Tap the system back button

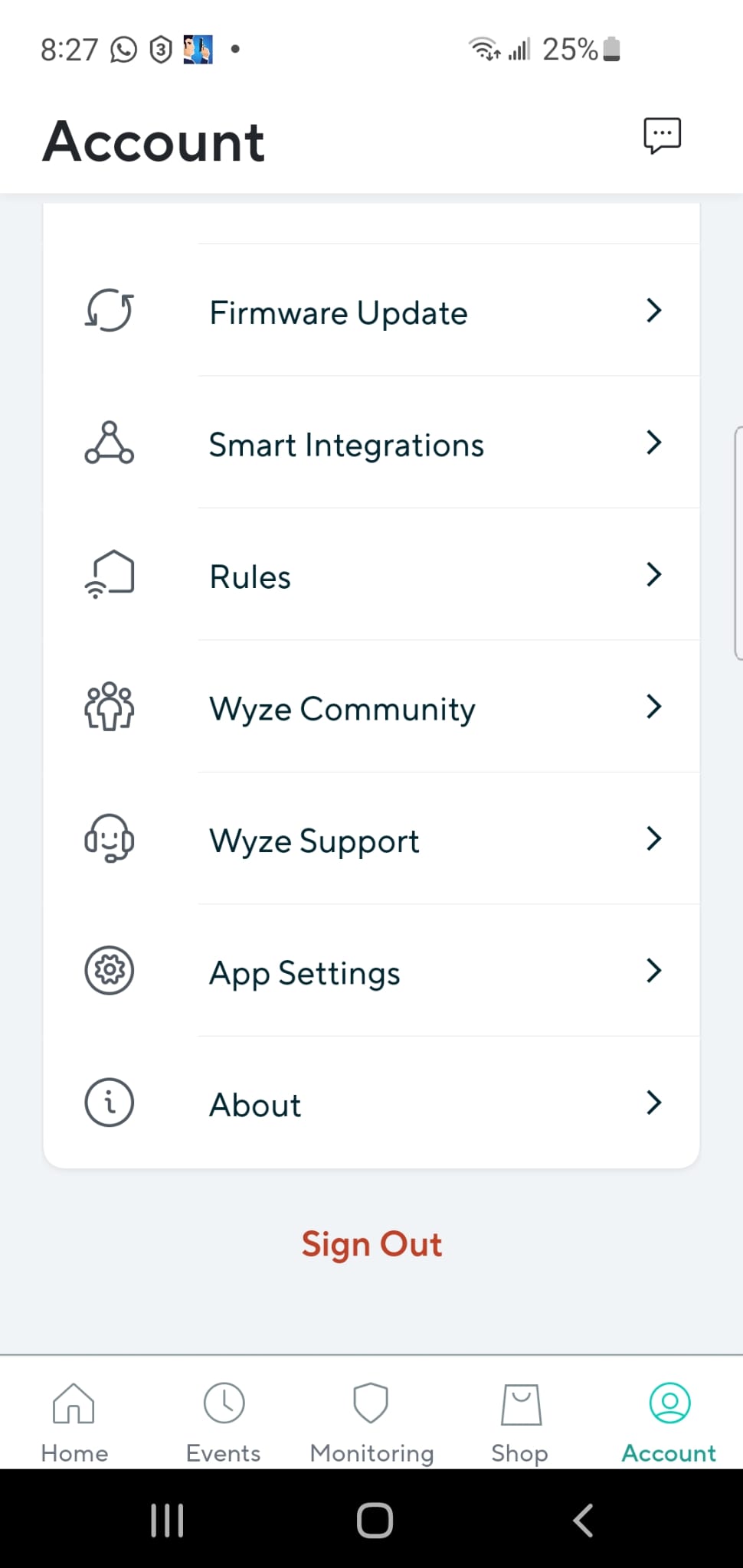point(583,1520)
